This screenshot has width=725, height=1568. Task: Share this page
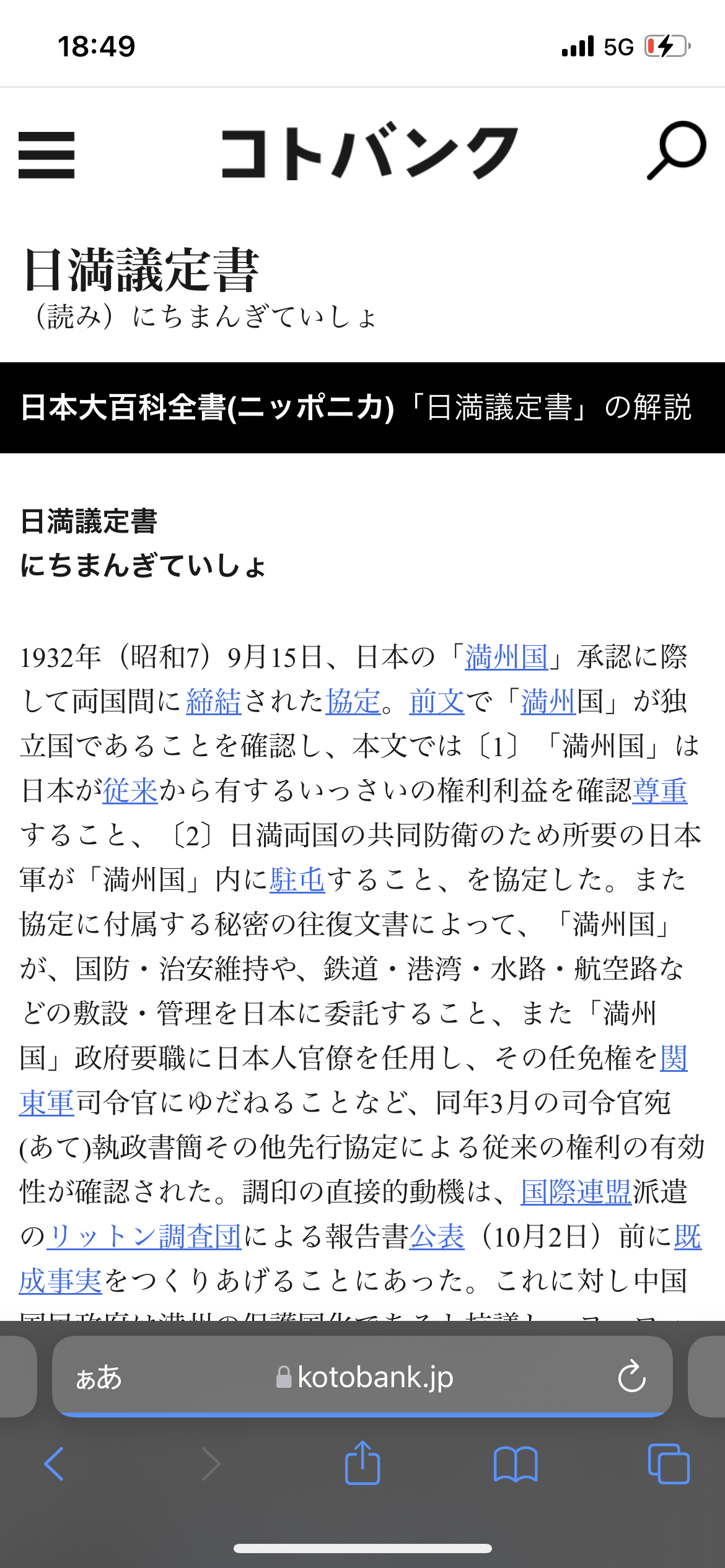click(x=362, y=1463)
